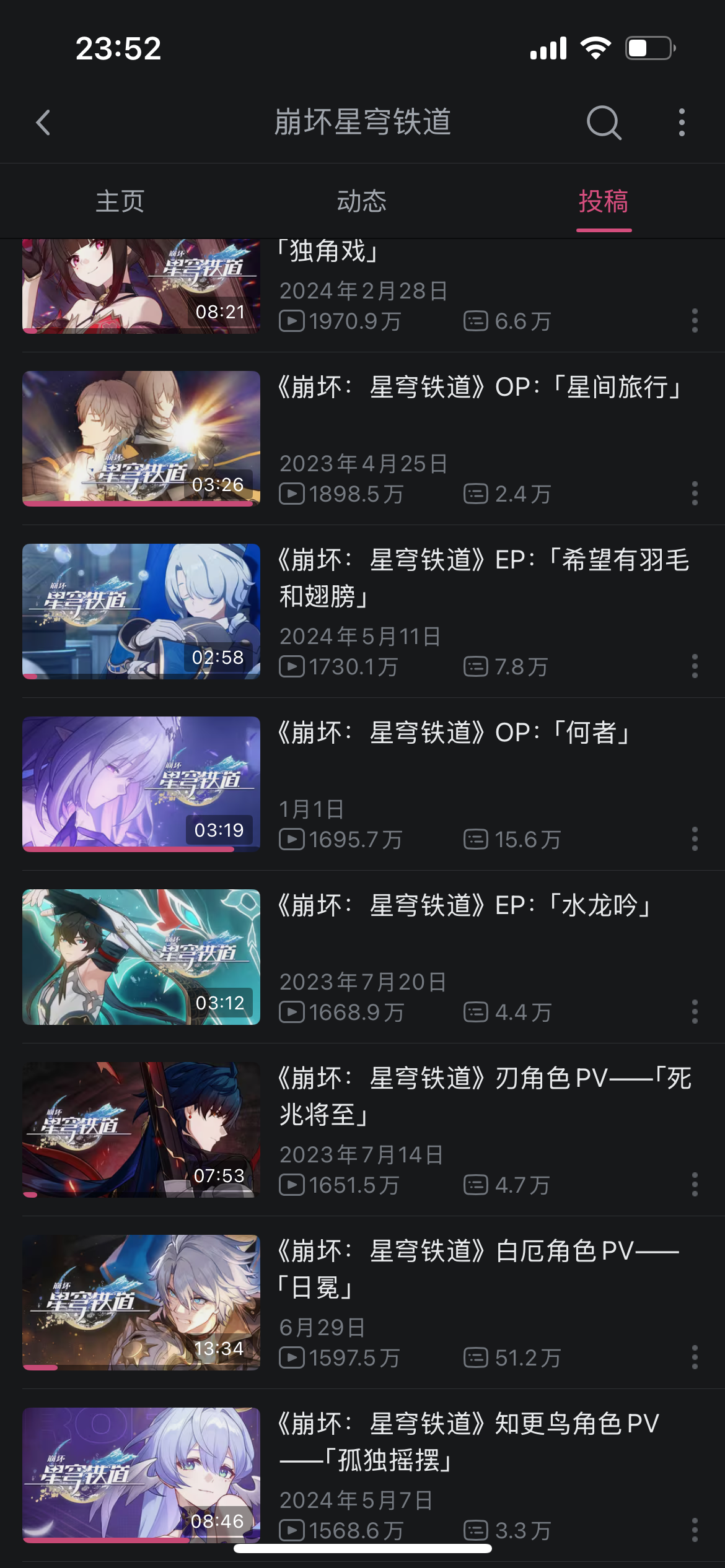
Task: Show more options for 「星间旅行」 video
Action: tap(695, 494)
